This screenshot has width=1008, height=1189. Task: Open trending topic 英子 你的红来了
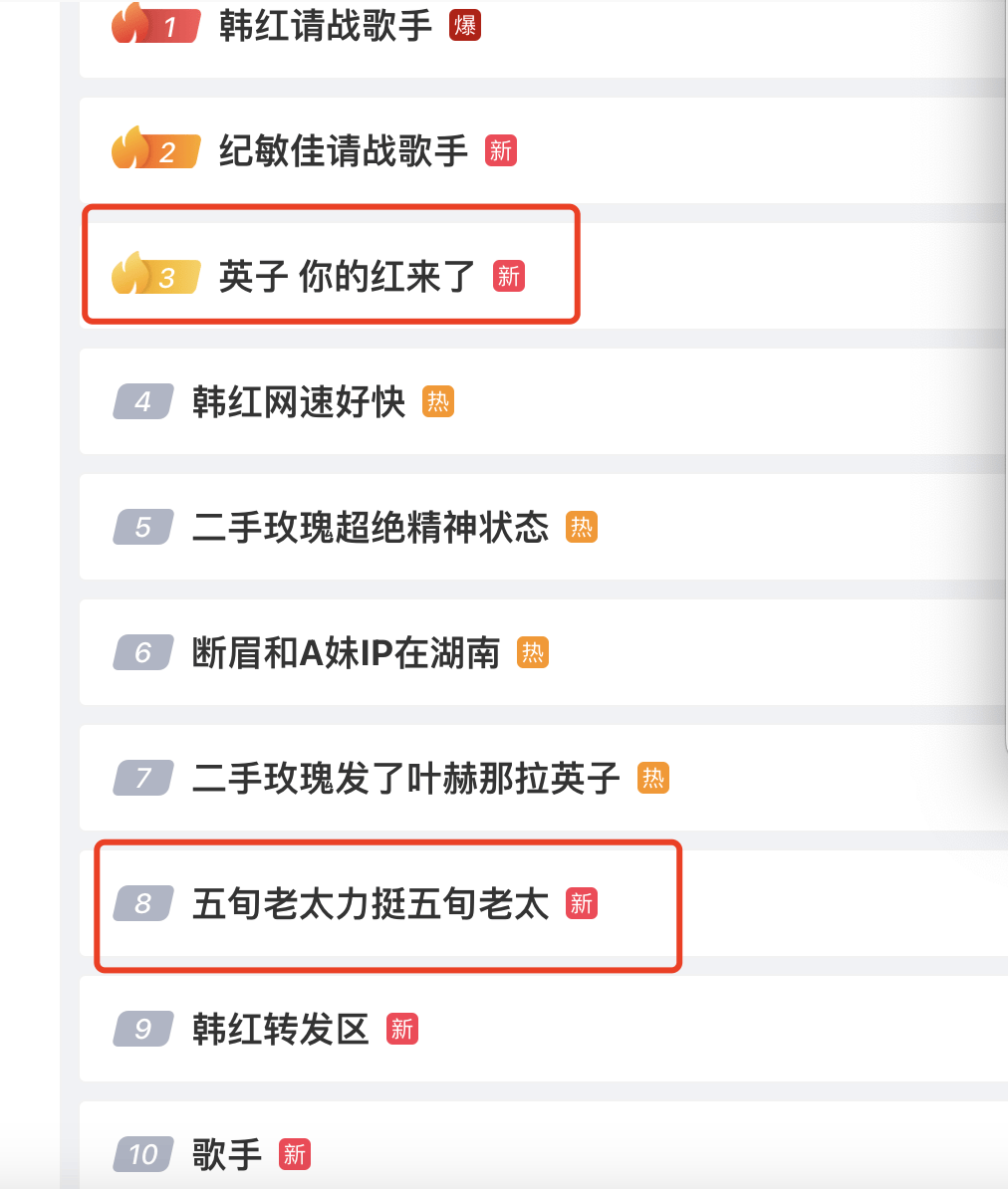347,277
